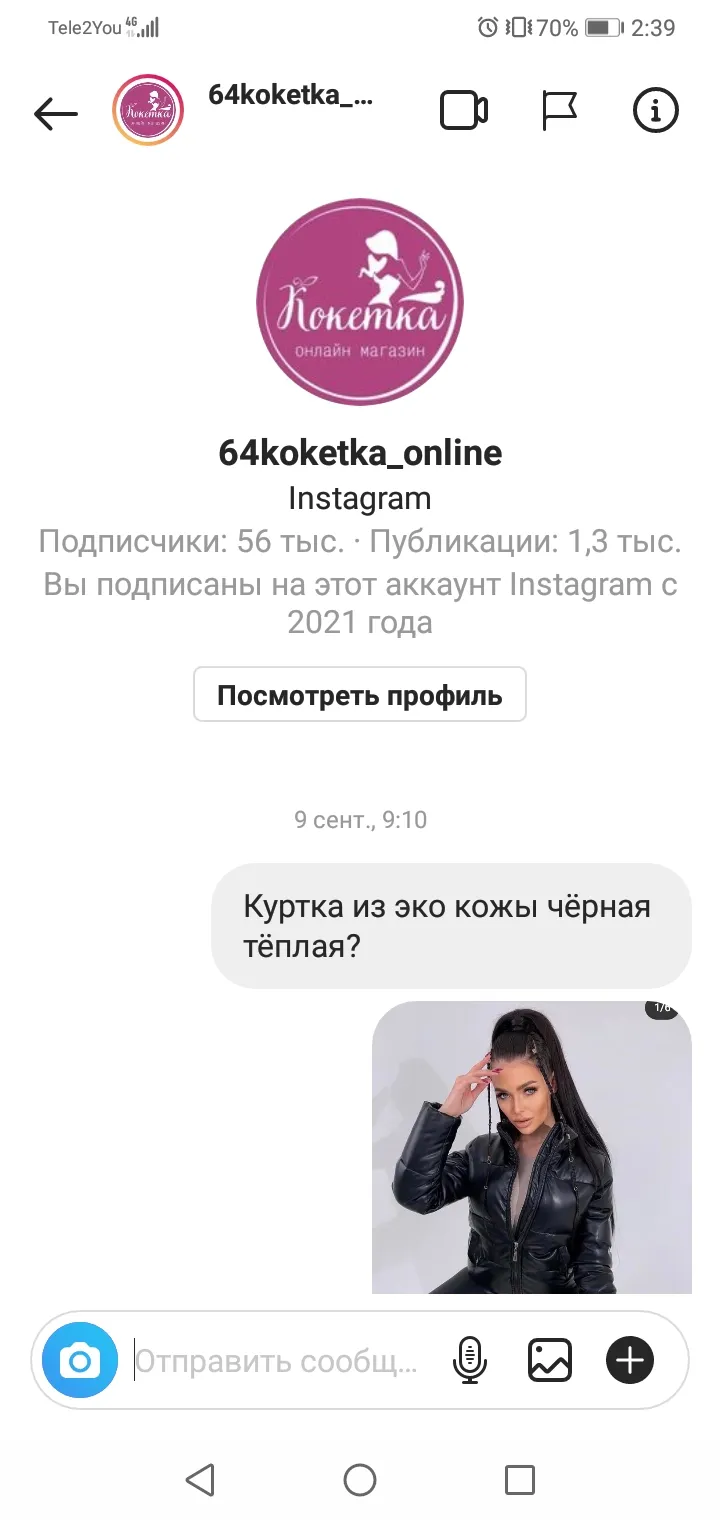
Task: Open the gallery image picker
Action: click(x=550, y=1360)
